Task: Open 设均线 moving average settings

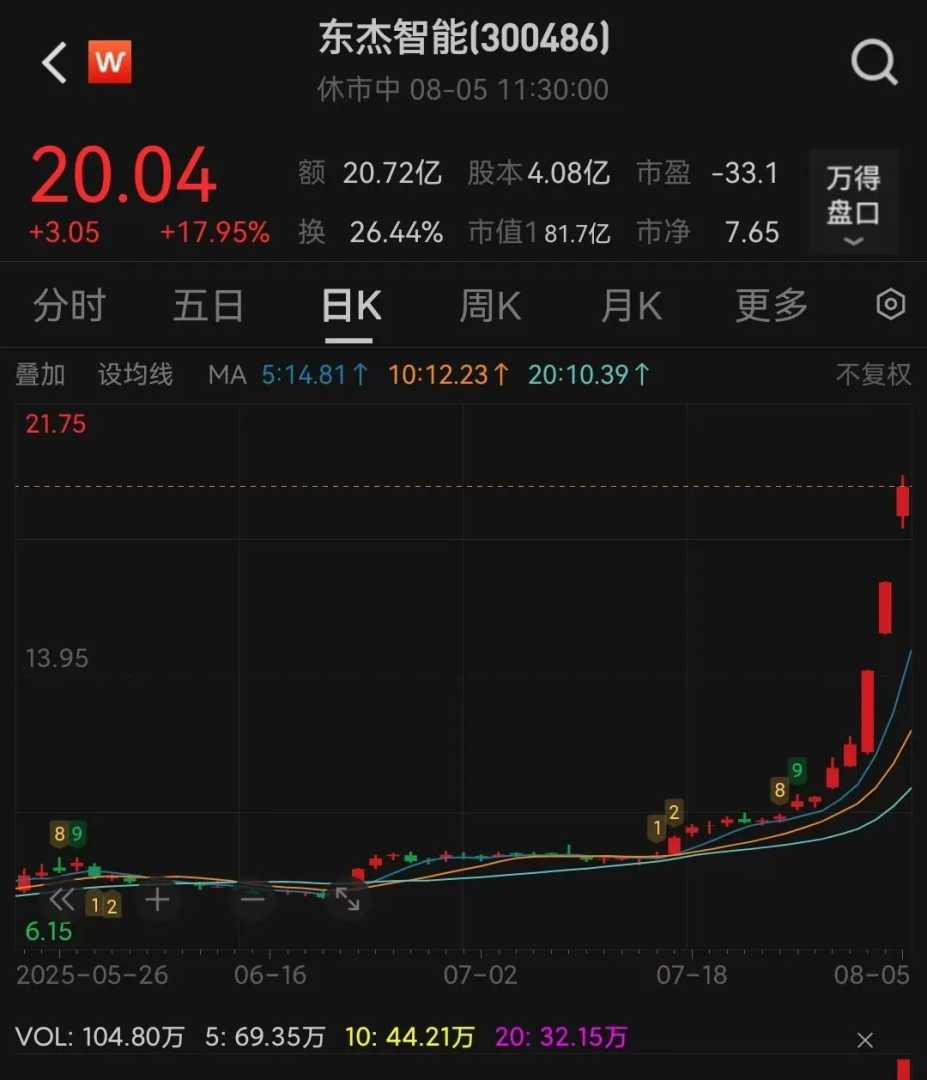Action: coord(135,375)
